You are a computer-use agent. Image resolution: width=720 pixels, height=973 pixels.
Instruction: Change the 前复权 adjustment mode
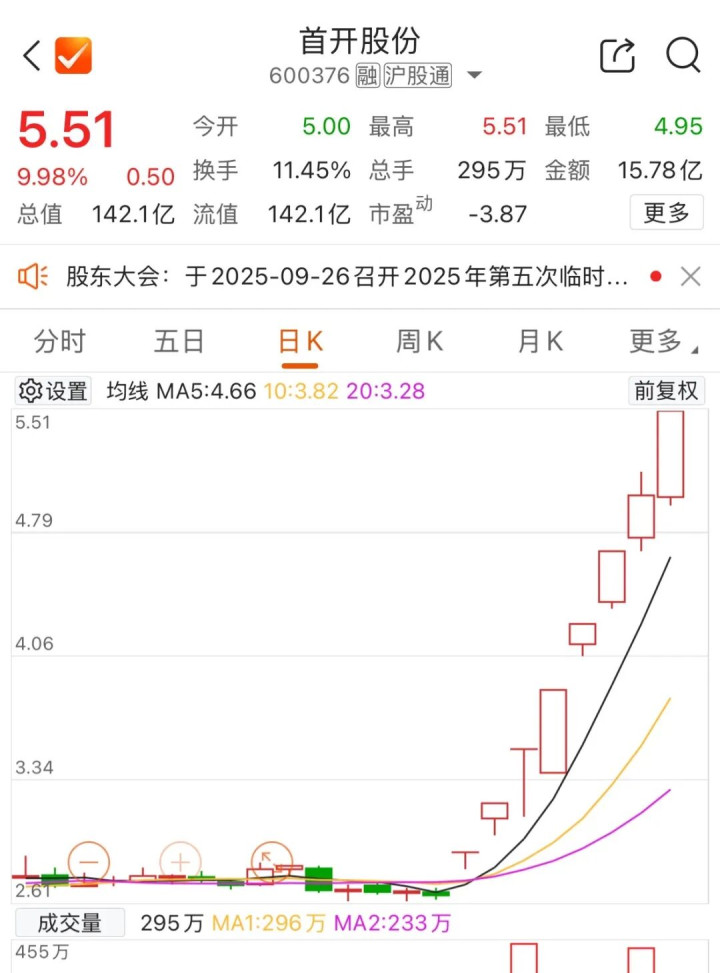(x=666, y=391)
